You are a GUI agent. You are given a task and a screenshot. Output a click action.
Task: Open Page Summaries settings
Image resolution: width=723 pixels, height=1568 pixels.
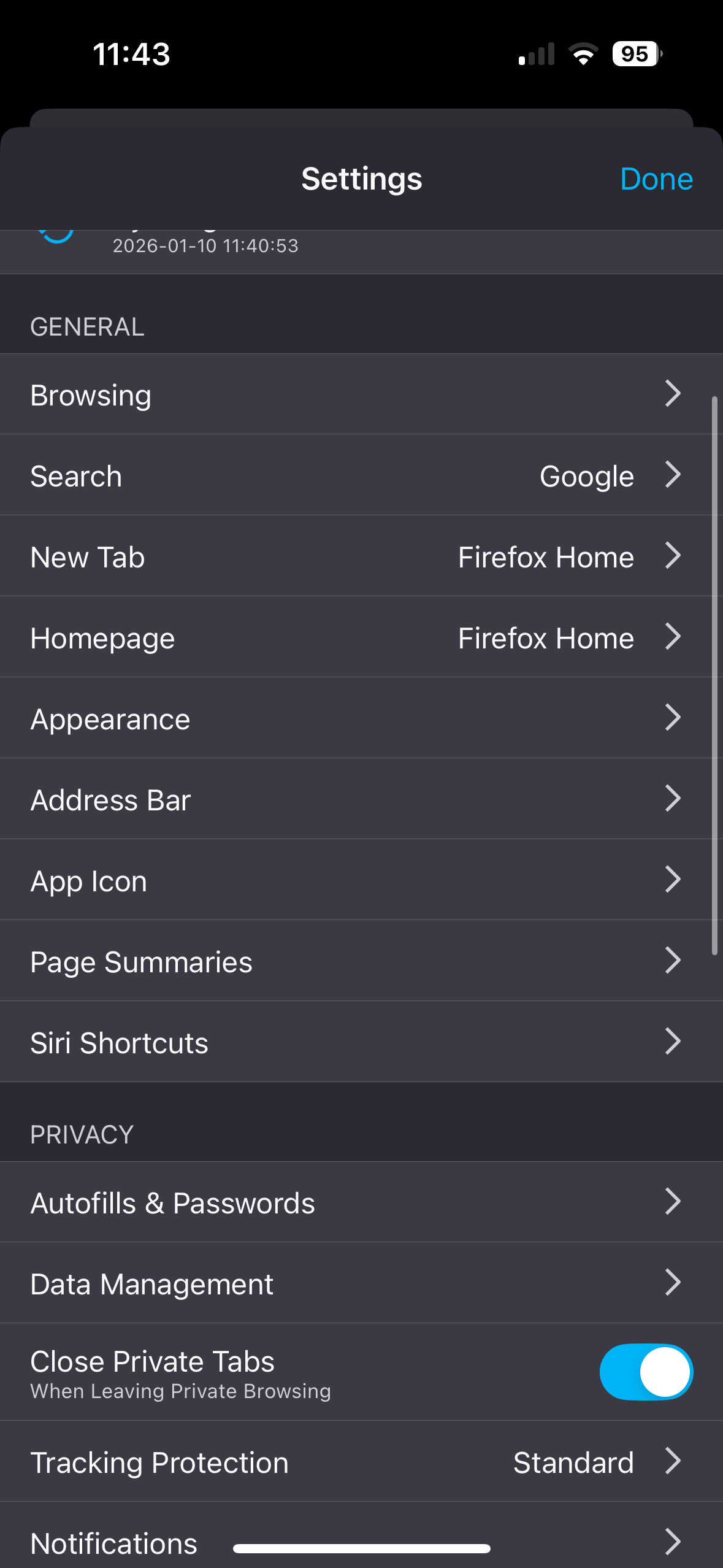(361, 961)
